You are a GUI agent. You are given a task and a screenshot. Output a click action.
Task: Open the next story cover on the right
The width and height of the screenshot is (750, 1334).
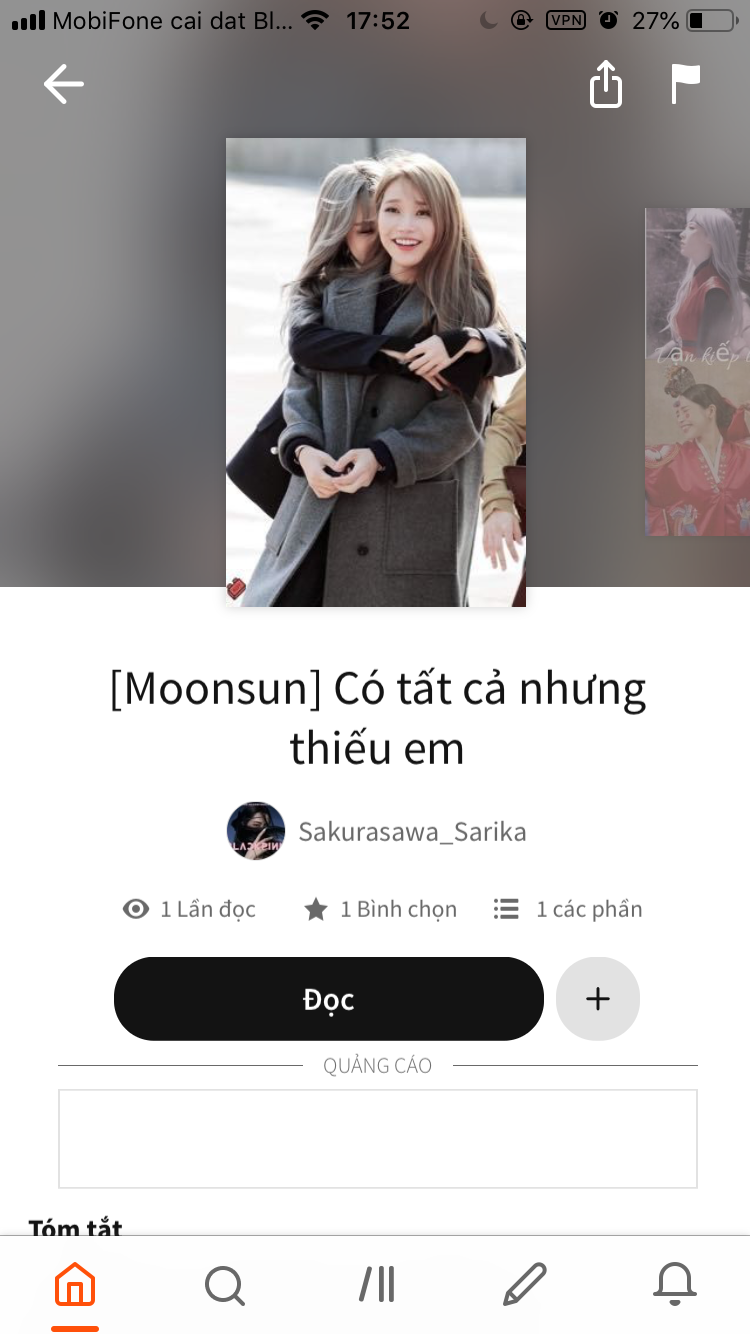tap(697, 372)
